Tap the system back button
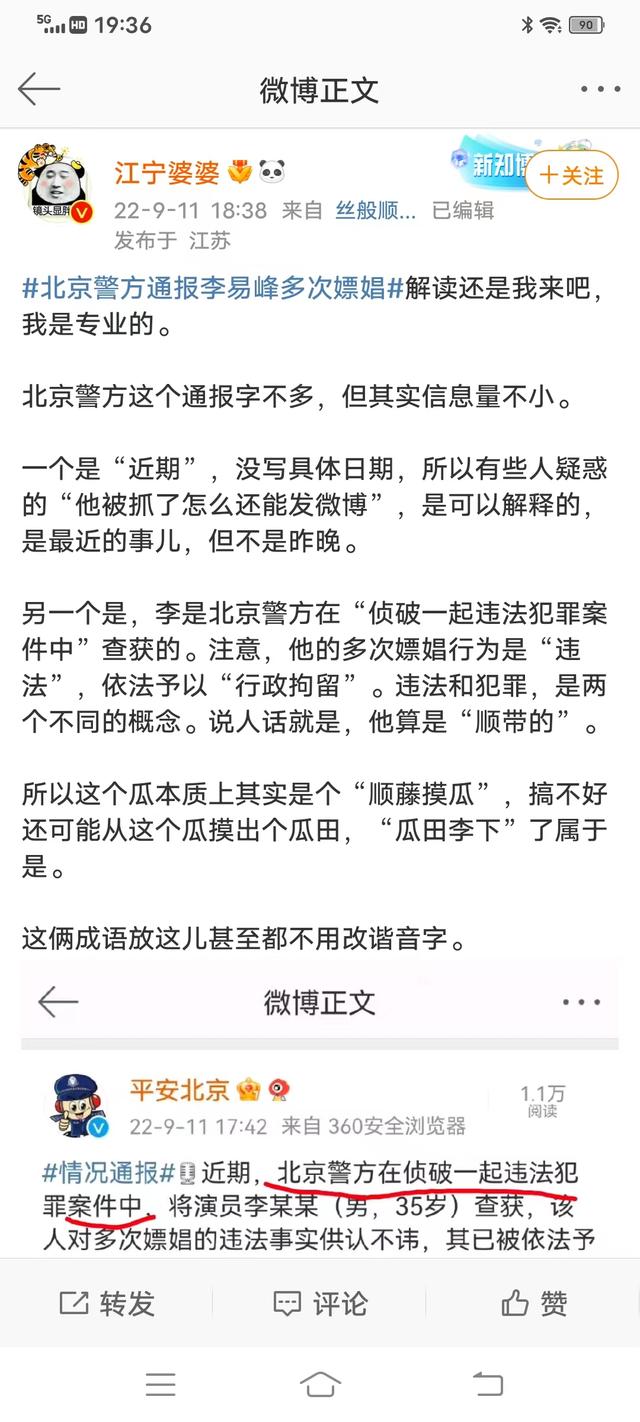640x1422 pixels. [487, 1384]
